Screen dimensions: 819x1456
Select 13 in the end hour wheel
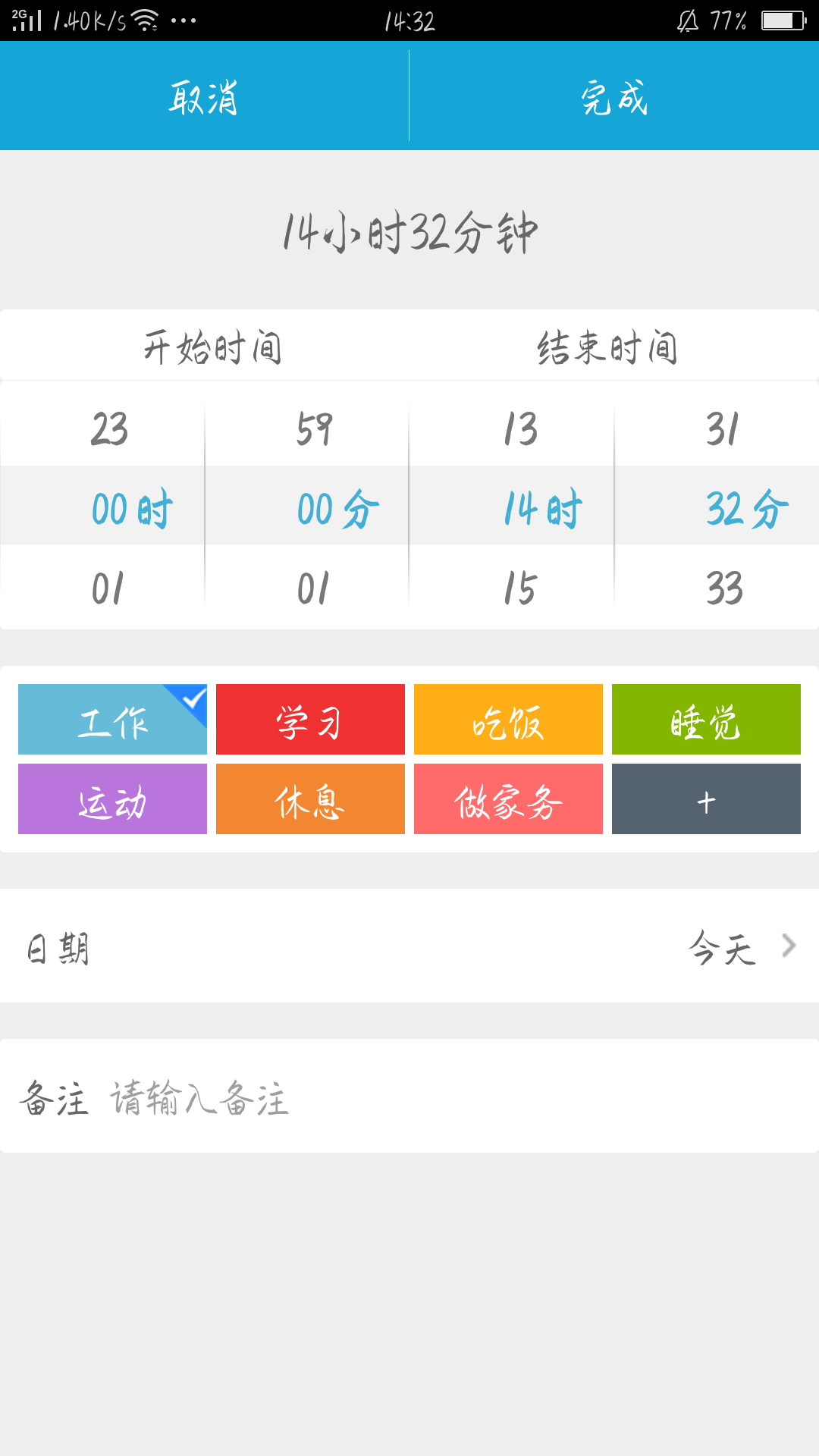tap(520, 428)
